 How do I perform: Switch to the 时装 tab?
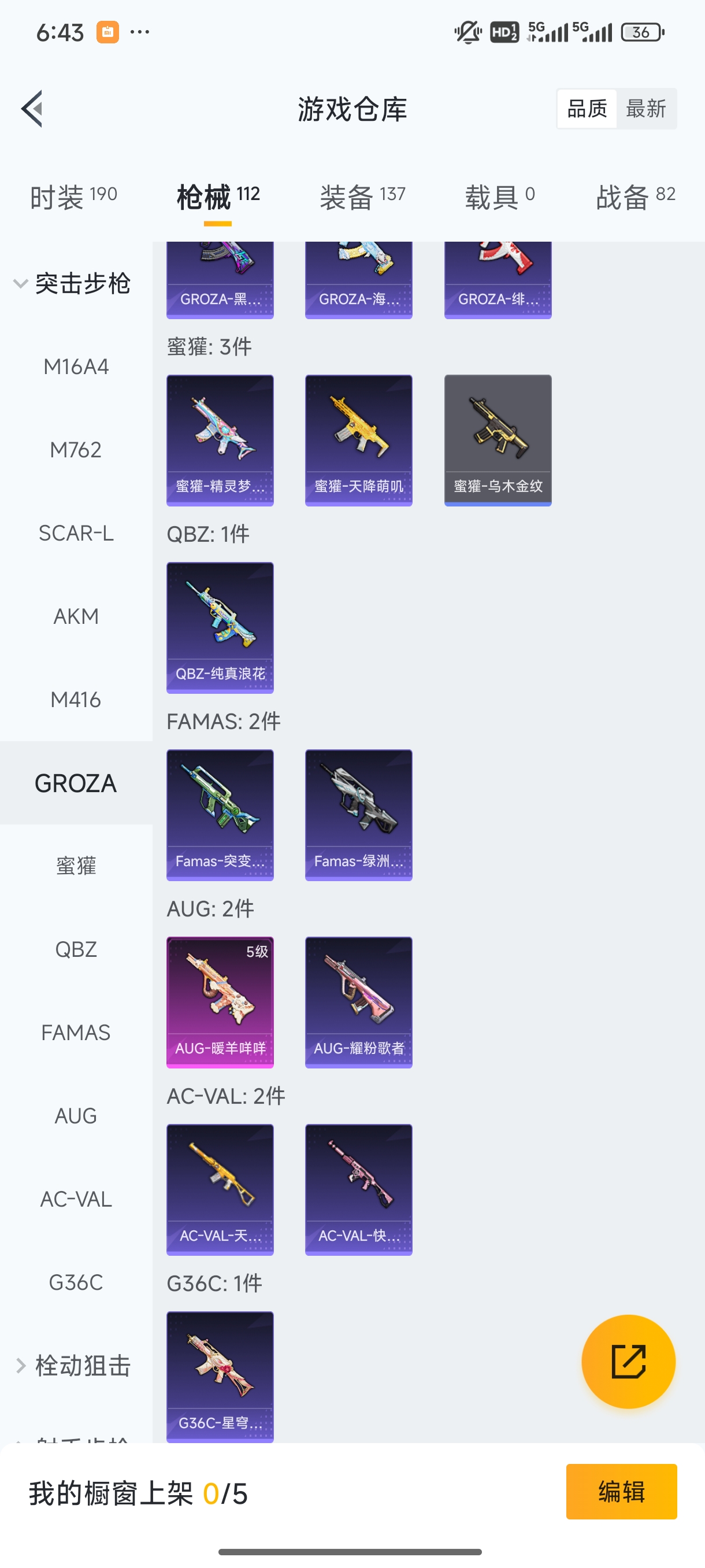tap(73, 197)
